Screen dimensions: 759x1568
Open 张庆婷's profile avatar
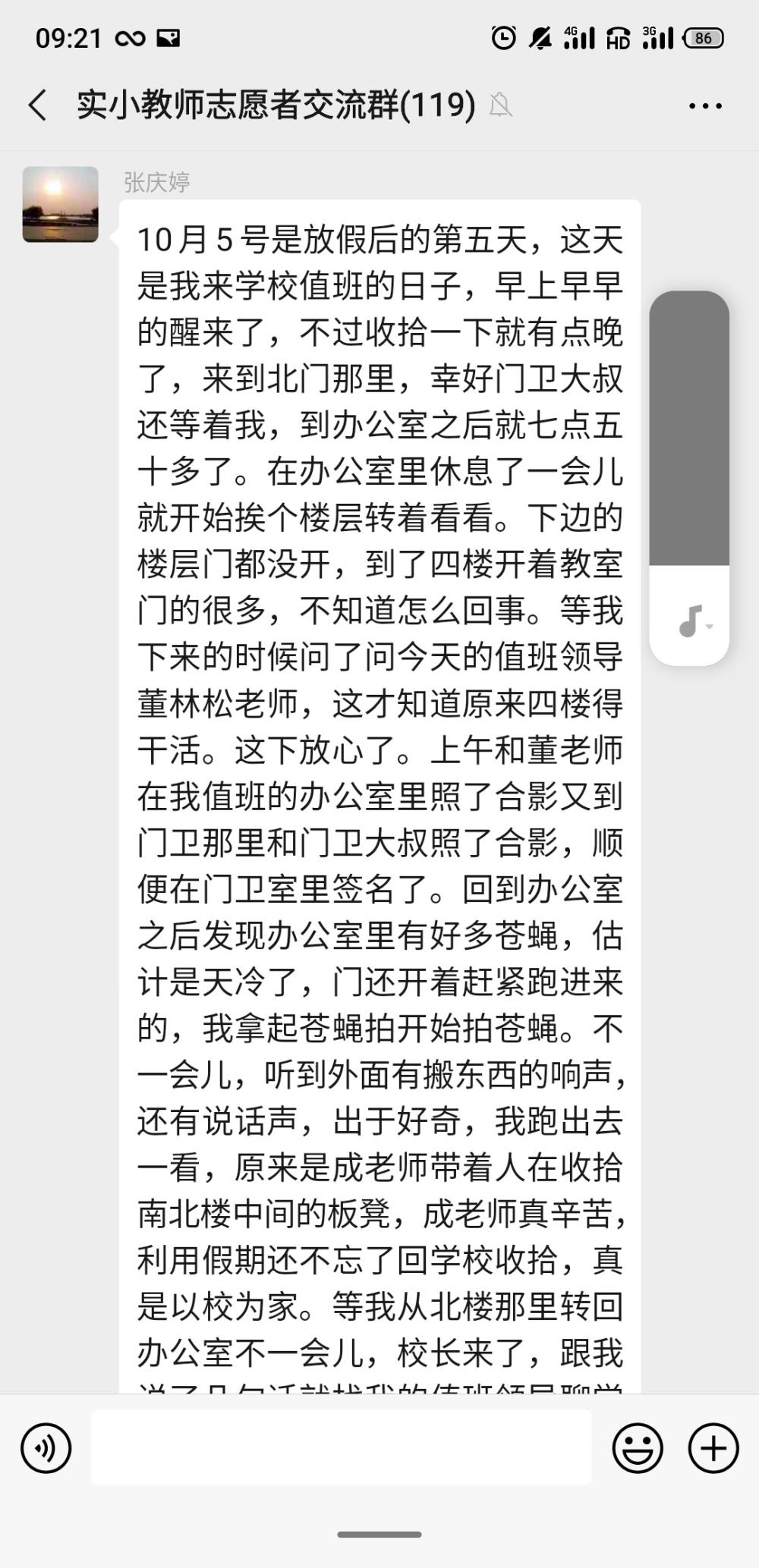coord(61,204)
